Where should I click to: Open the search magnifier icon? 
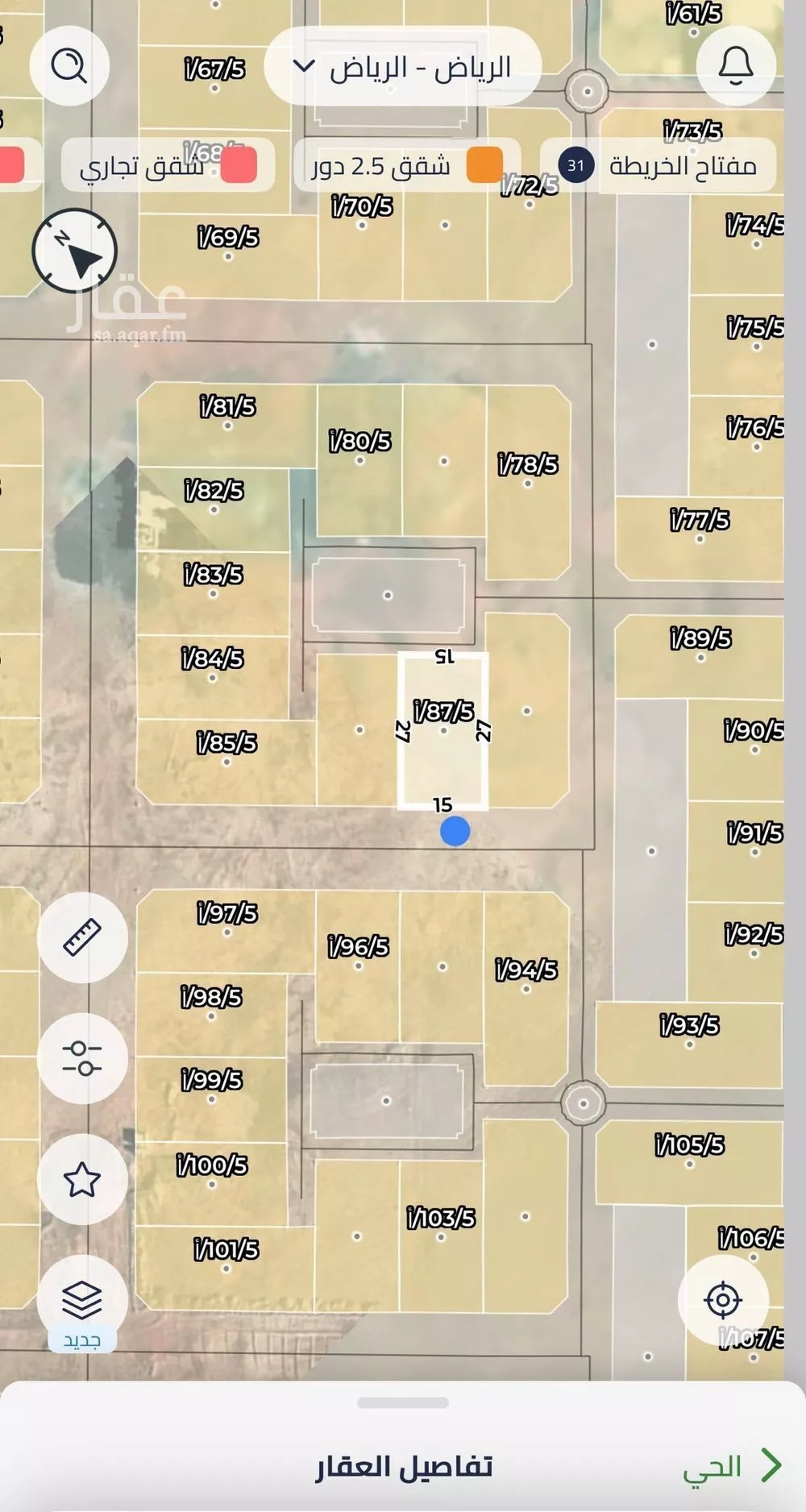pos(69,65)
